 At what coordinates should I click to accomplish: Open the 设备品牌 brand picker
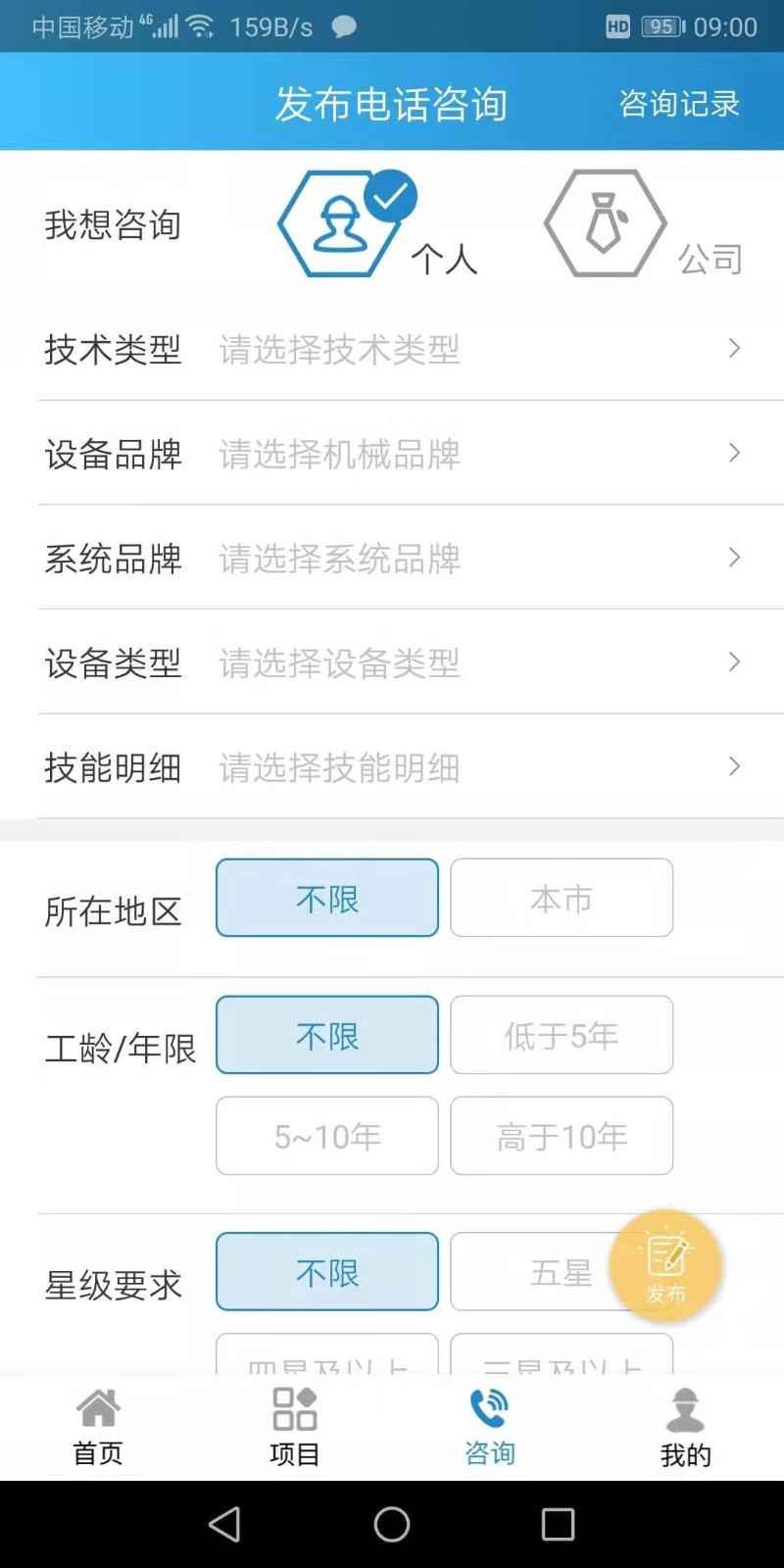coord(392,454)
